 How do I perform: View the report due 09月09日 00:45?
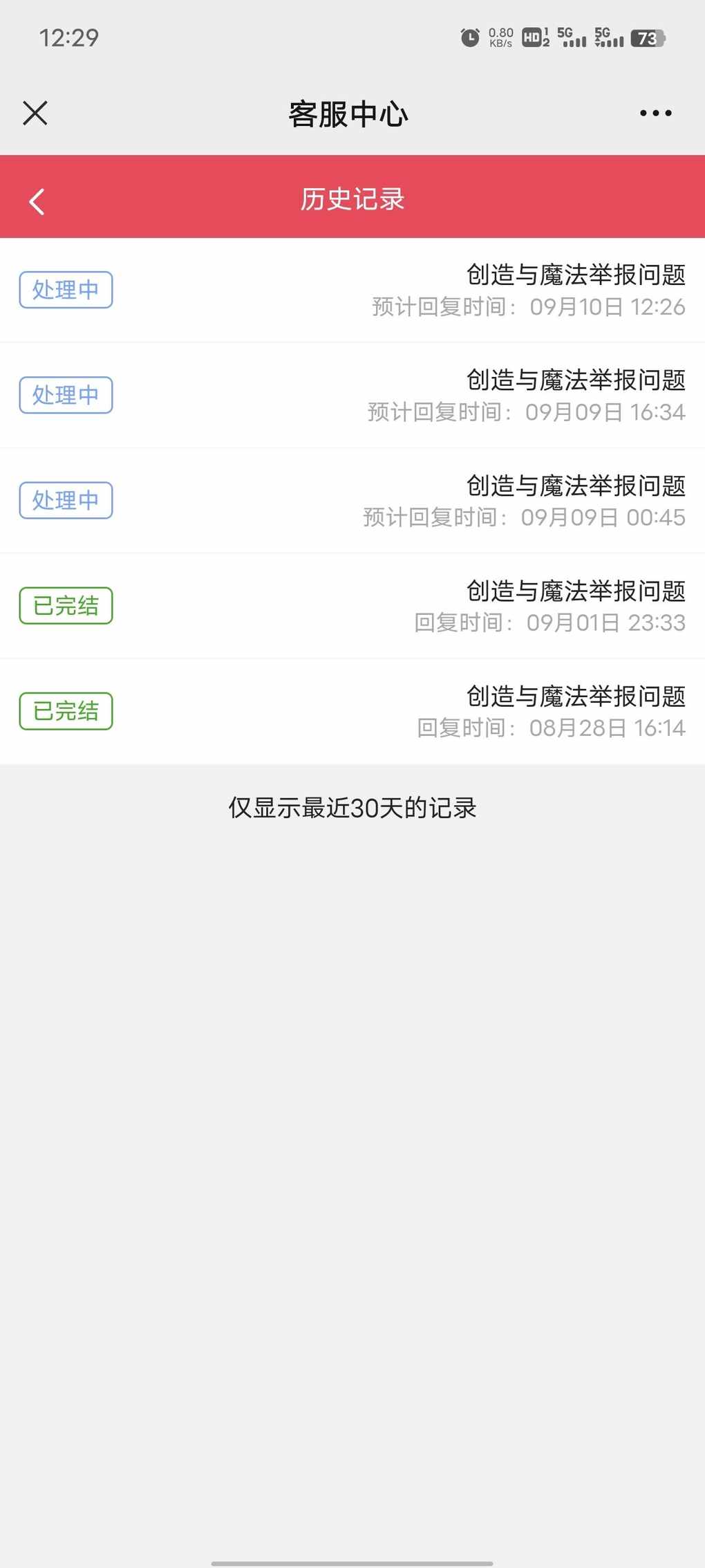click(x=352, y=501)
